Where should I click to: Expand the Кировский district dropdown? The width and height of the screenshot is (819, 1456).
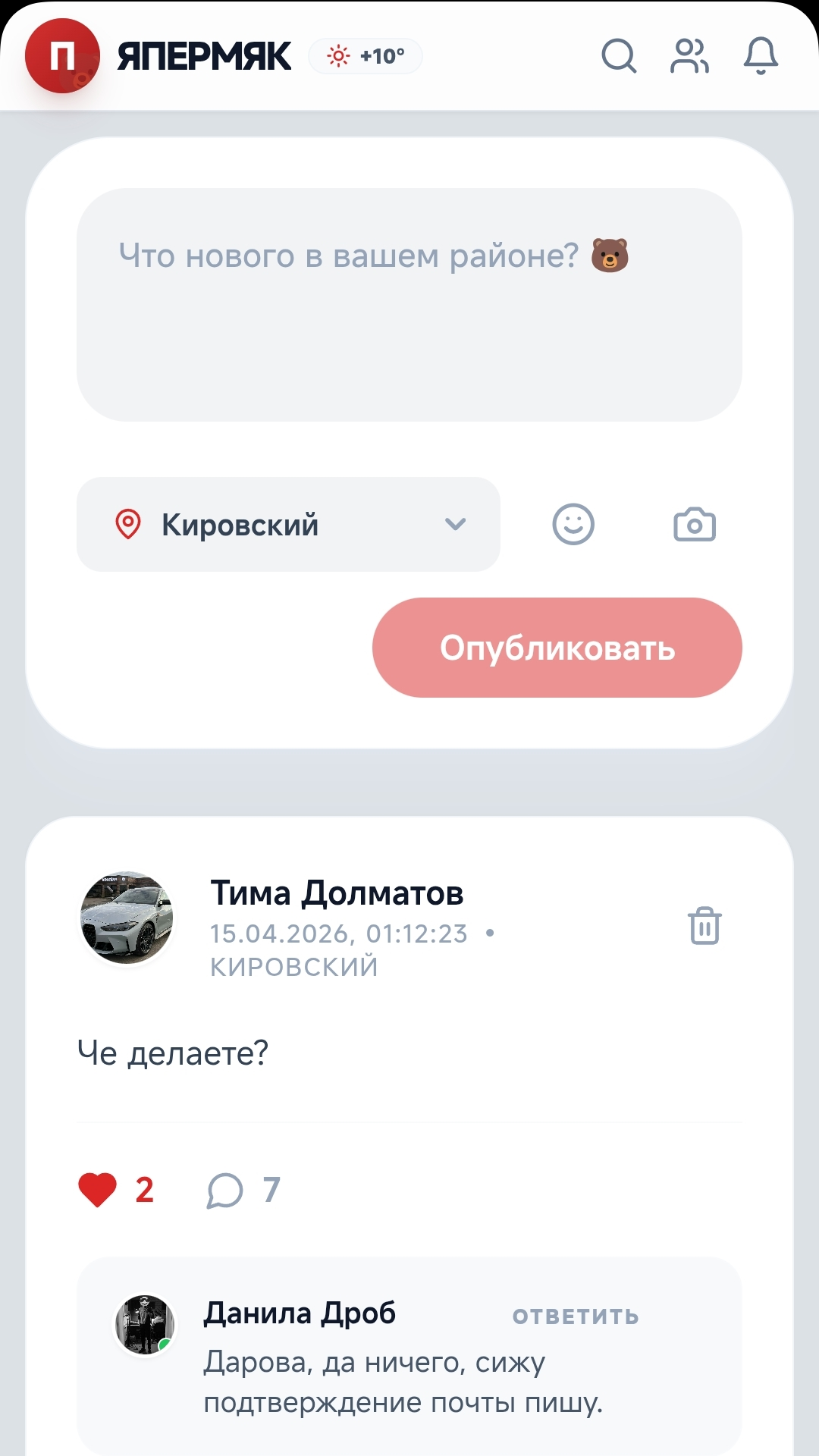(288, 524)
